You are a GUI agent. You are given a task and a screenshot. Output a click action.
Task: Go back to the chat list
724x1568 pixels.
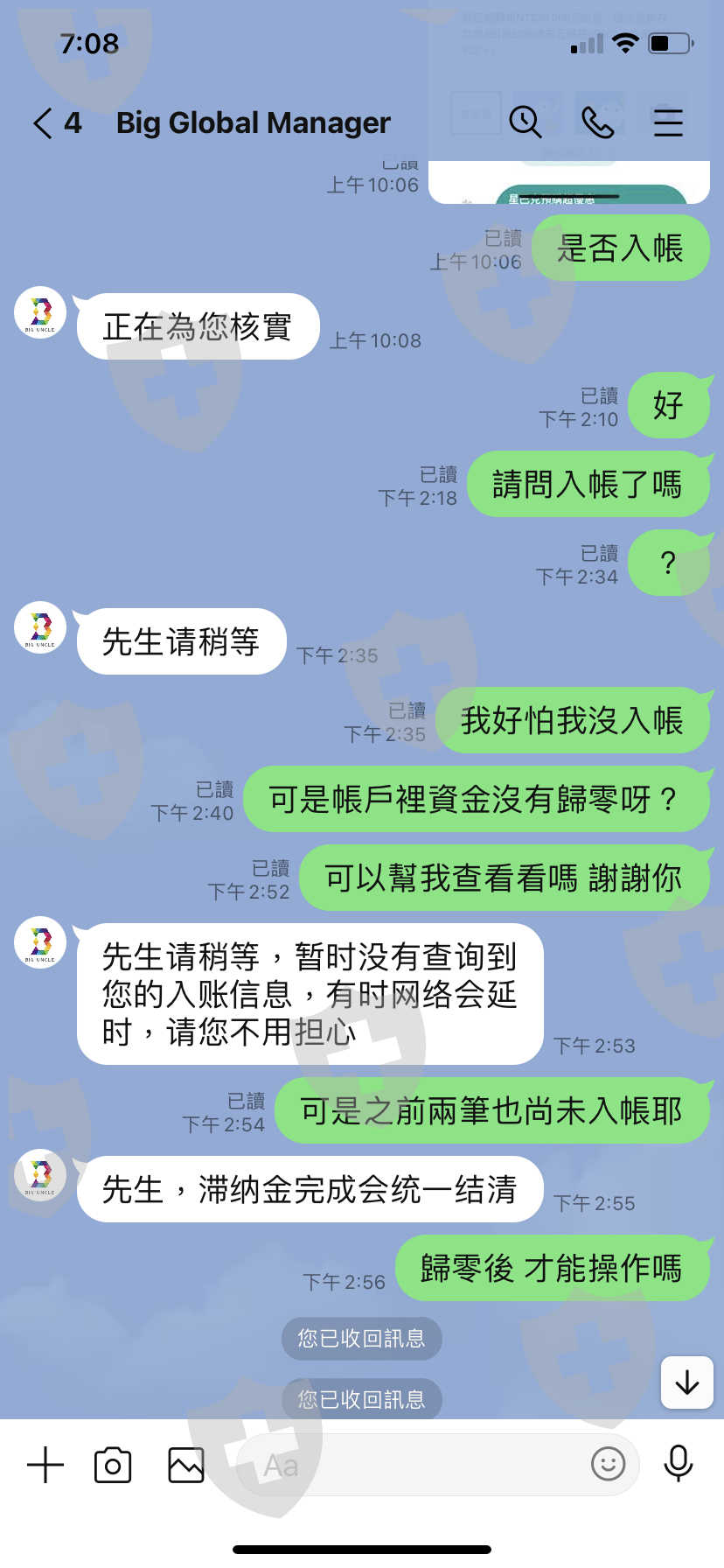click(x=43, y=123)
